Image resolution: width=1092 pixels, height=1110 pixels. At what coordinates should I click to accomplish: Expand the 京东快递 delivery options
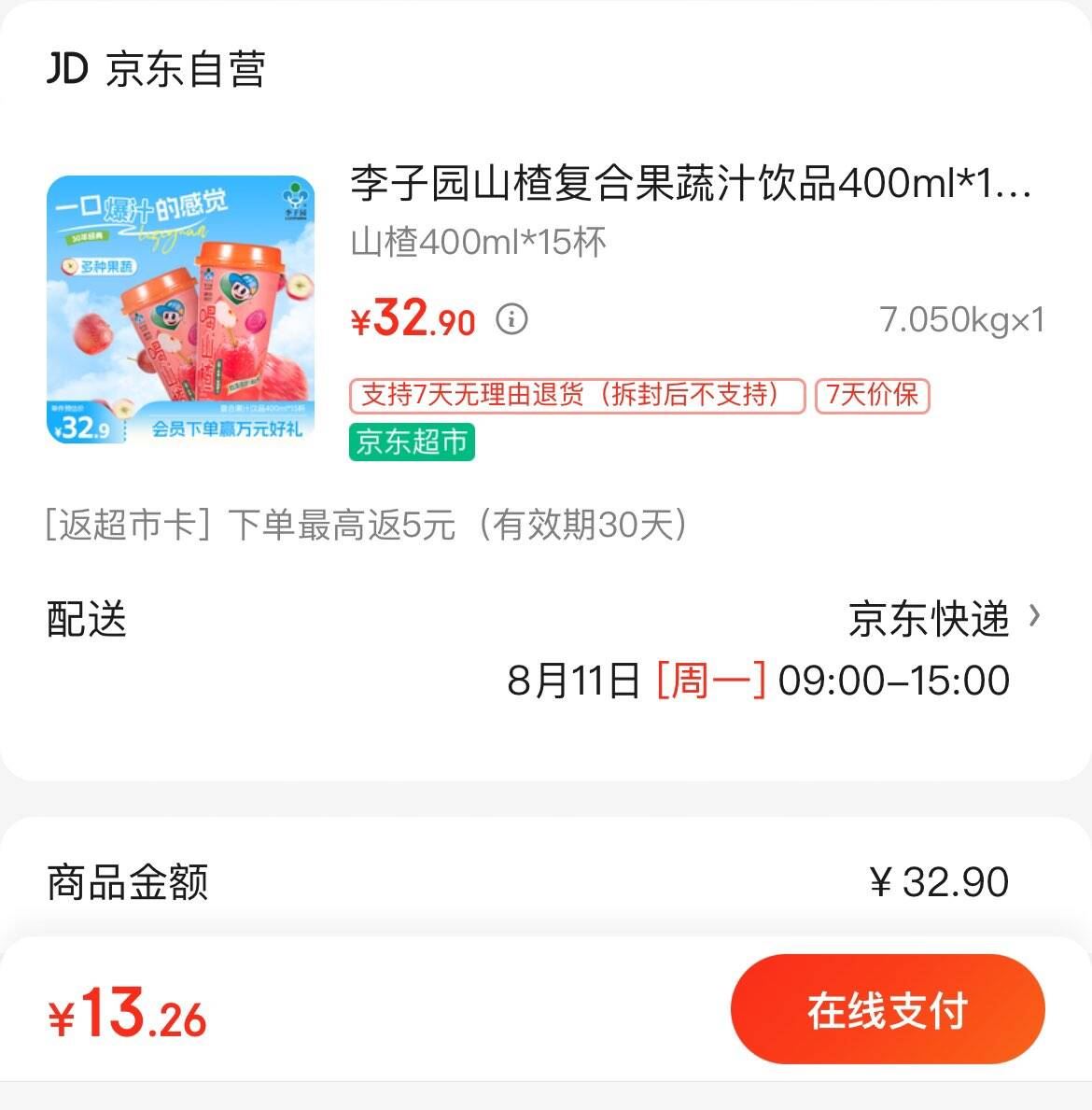tap(943, 617)
